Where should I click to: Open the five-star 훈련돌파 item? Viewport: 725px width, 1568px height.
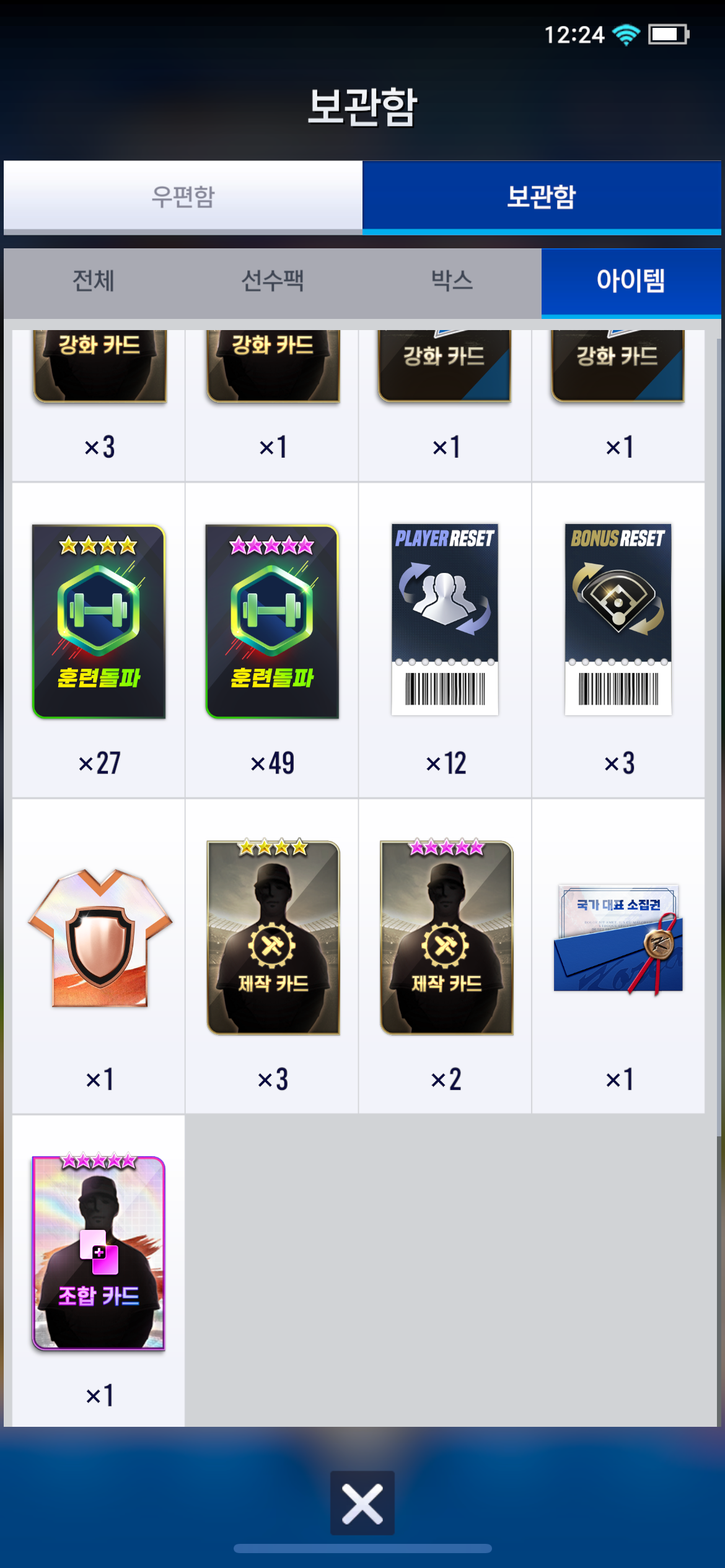273,622
